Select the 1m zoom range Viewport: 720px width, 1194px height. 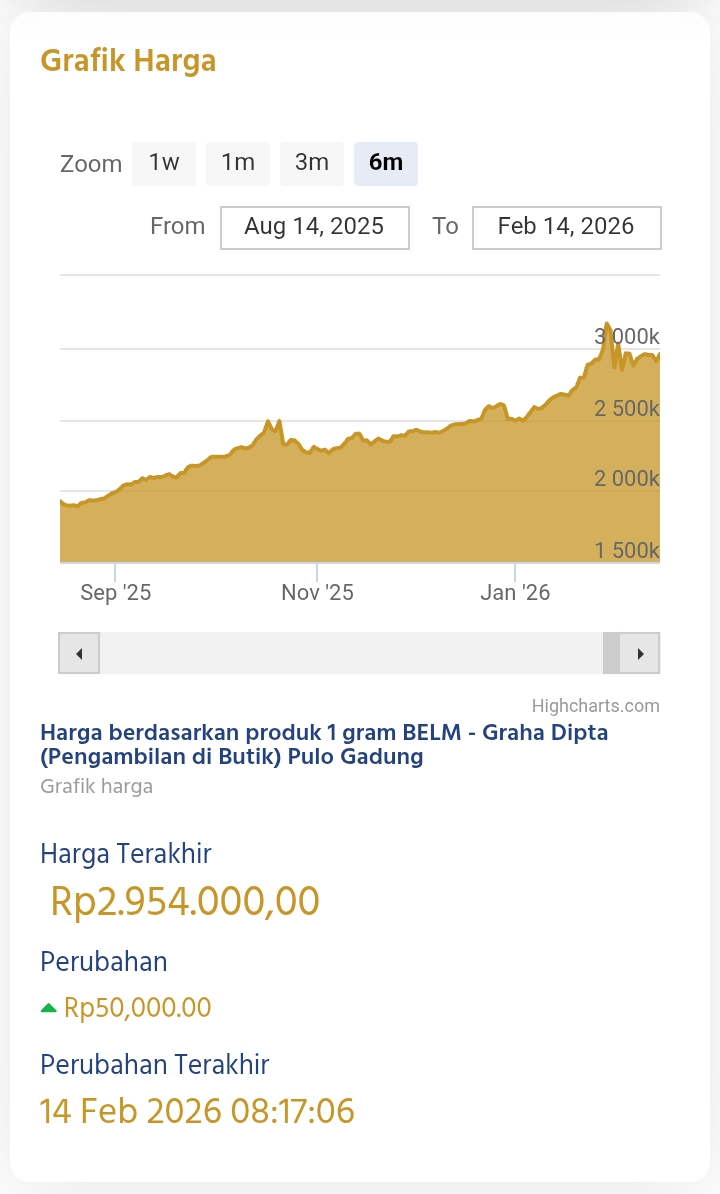tap(238, 164)
